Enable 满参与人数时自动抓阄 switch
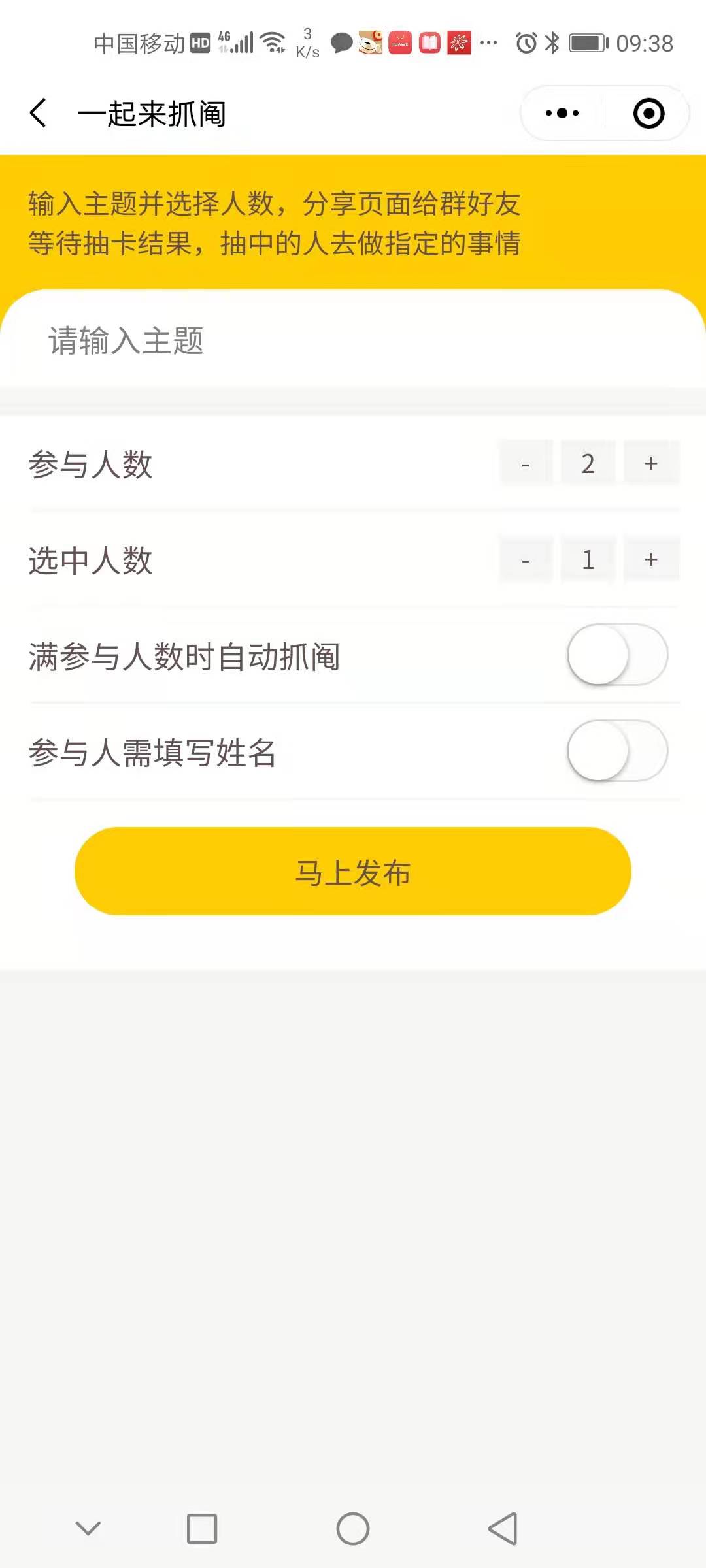Image resolution: width=706 pixels, height=1568 pixels. pyautogui.click(x=617, y=655)
